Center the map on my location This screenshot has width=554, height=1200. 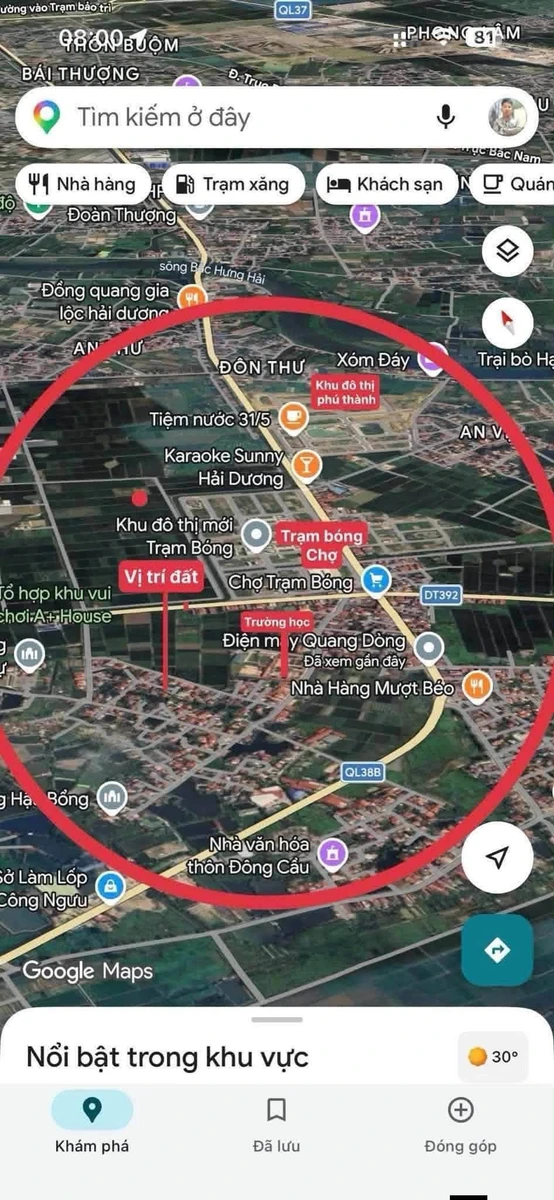tap(497, 857)
